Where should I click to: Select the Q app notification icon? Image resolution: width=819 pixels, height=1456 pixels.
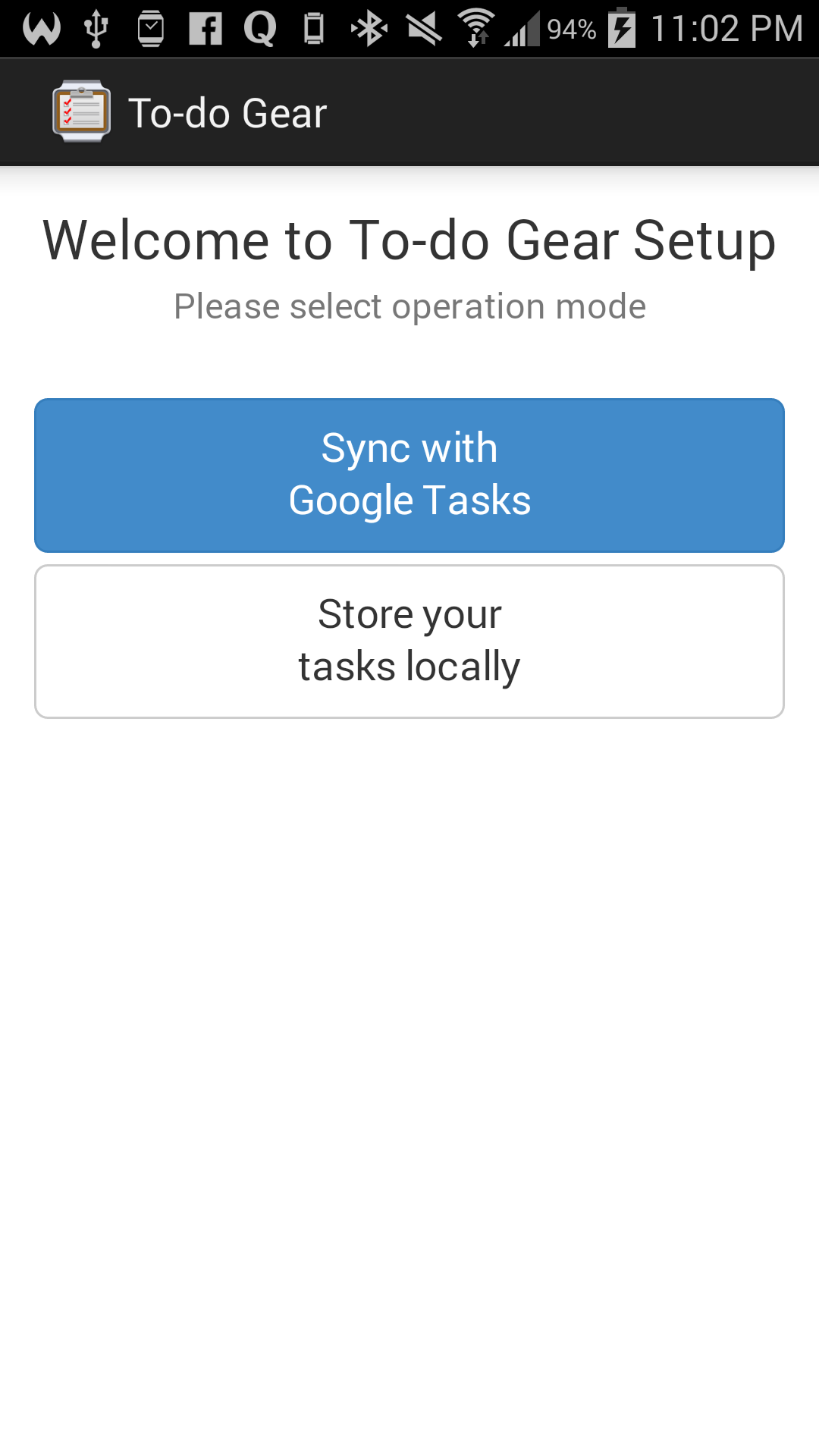click(x=258, y=27)
